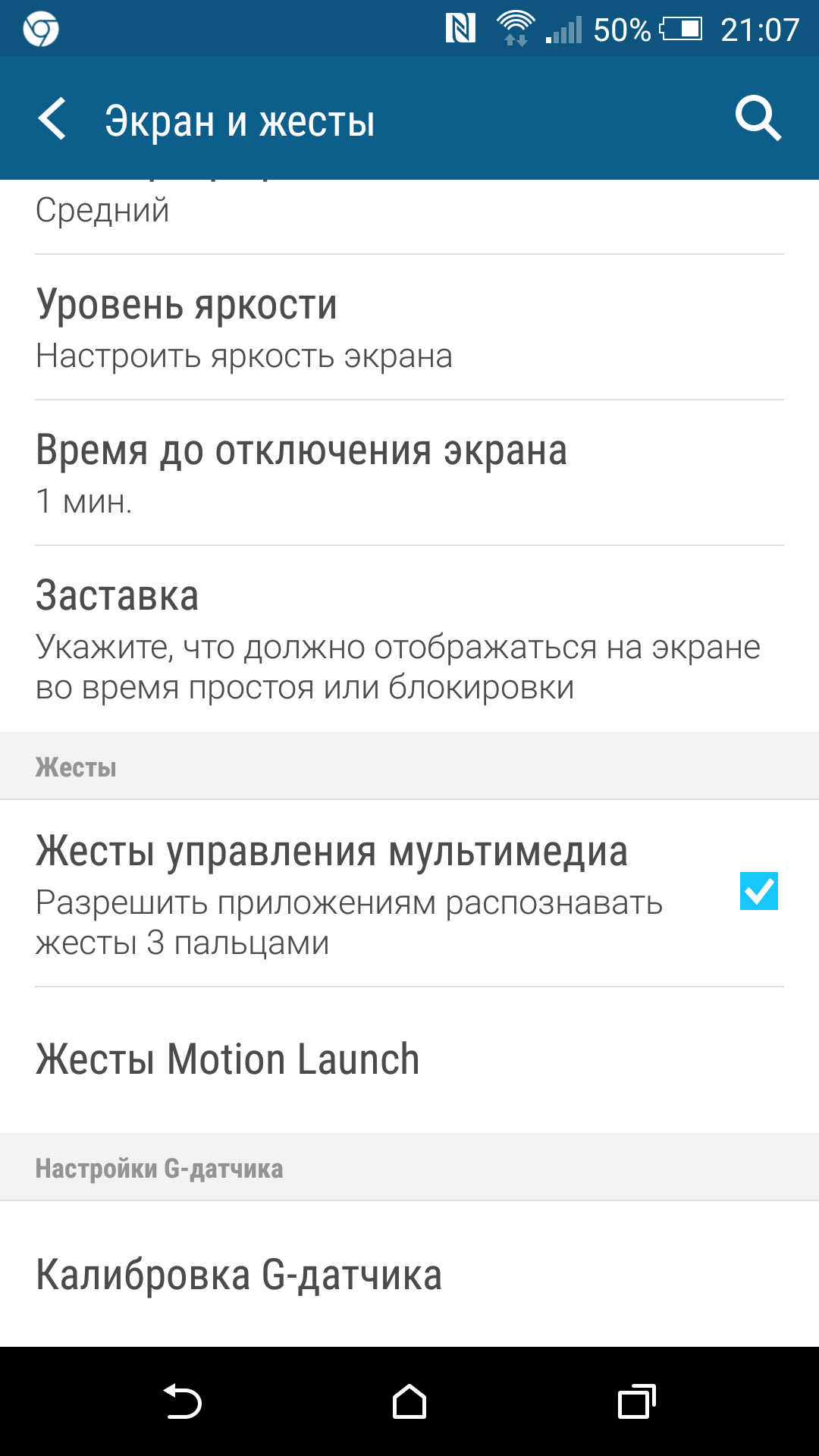
Task: Open the settings search icon
Action: coord(758,119)
